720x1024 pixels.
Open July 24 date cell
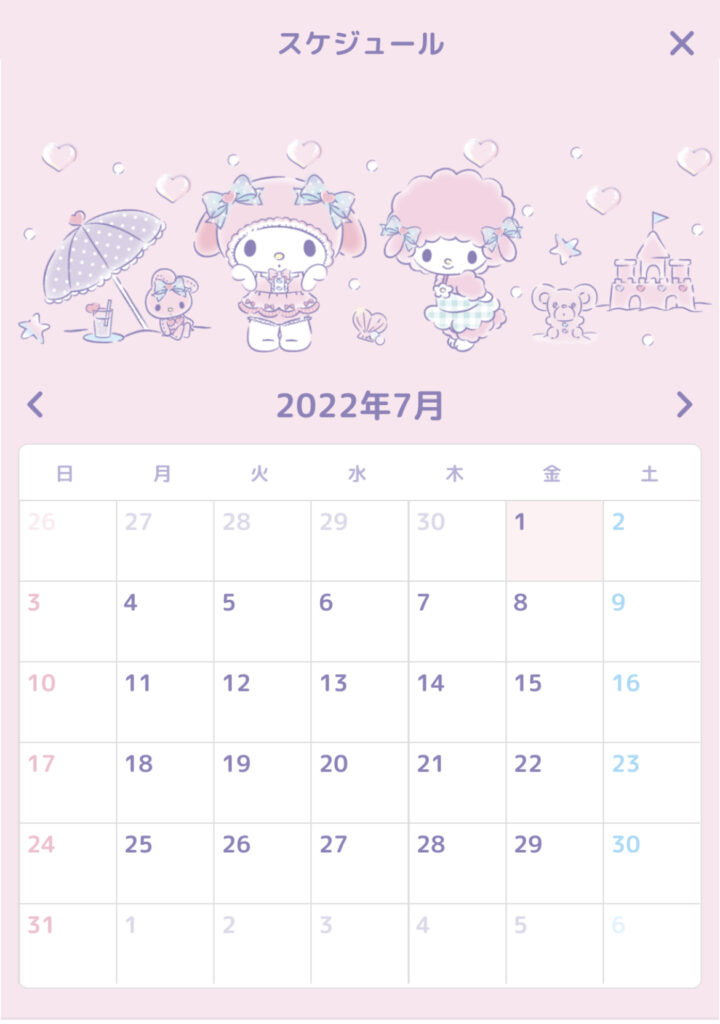68,862
